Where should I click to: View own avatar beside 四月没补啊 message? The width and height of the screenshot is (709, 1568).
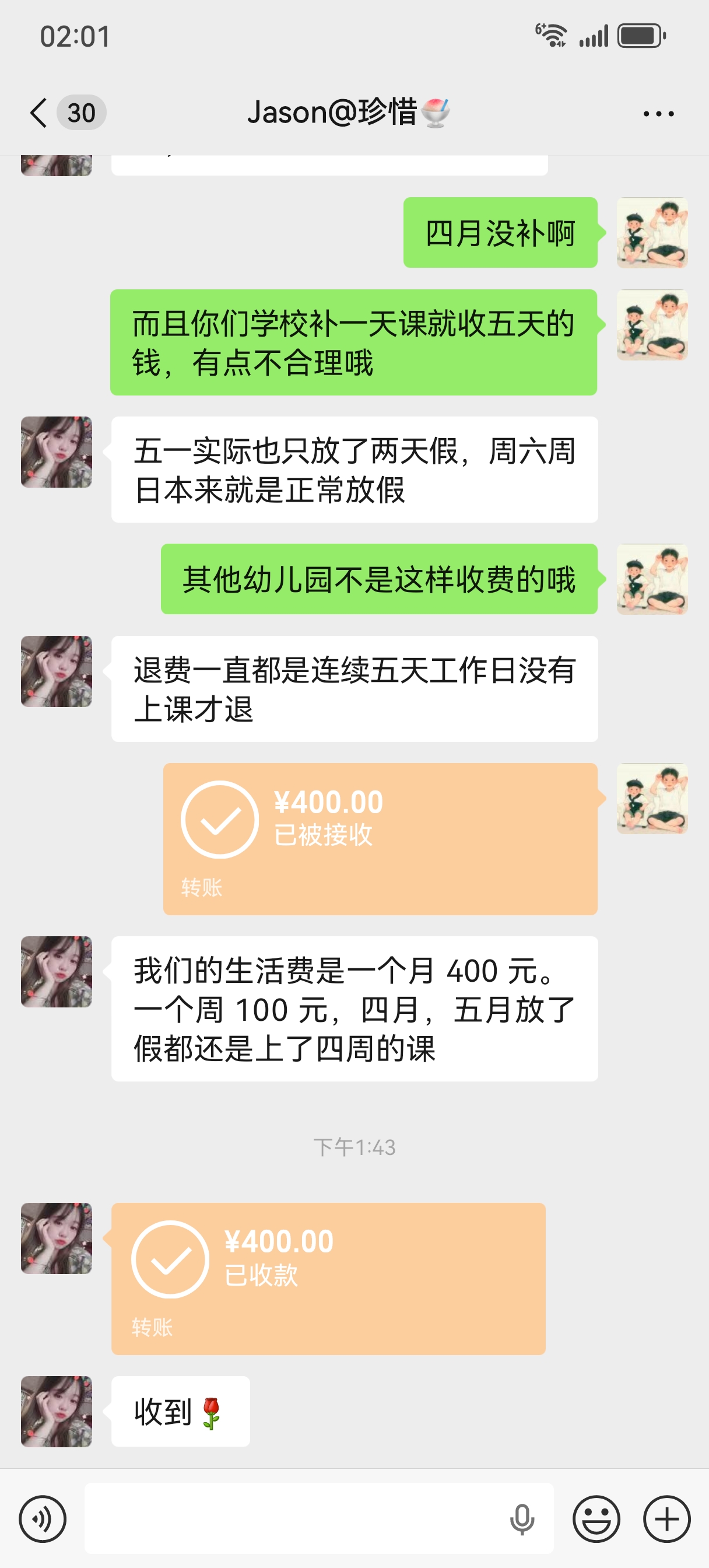coord(652,233)
